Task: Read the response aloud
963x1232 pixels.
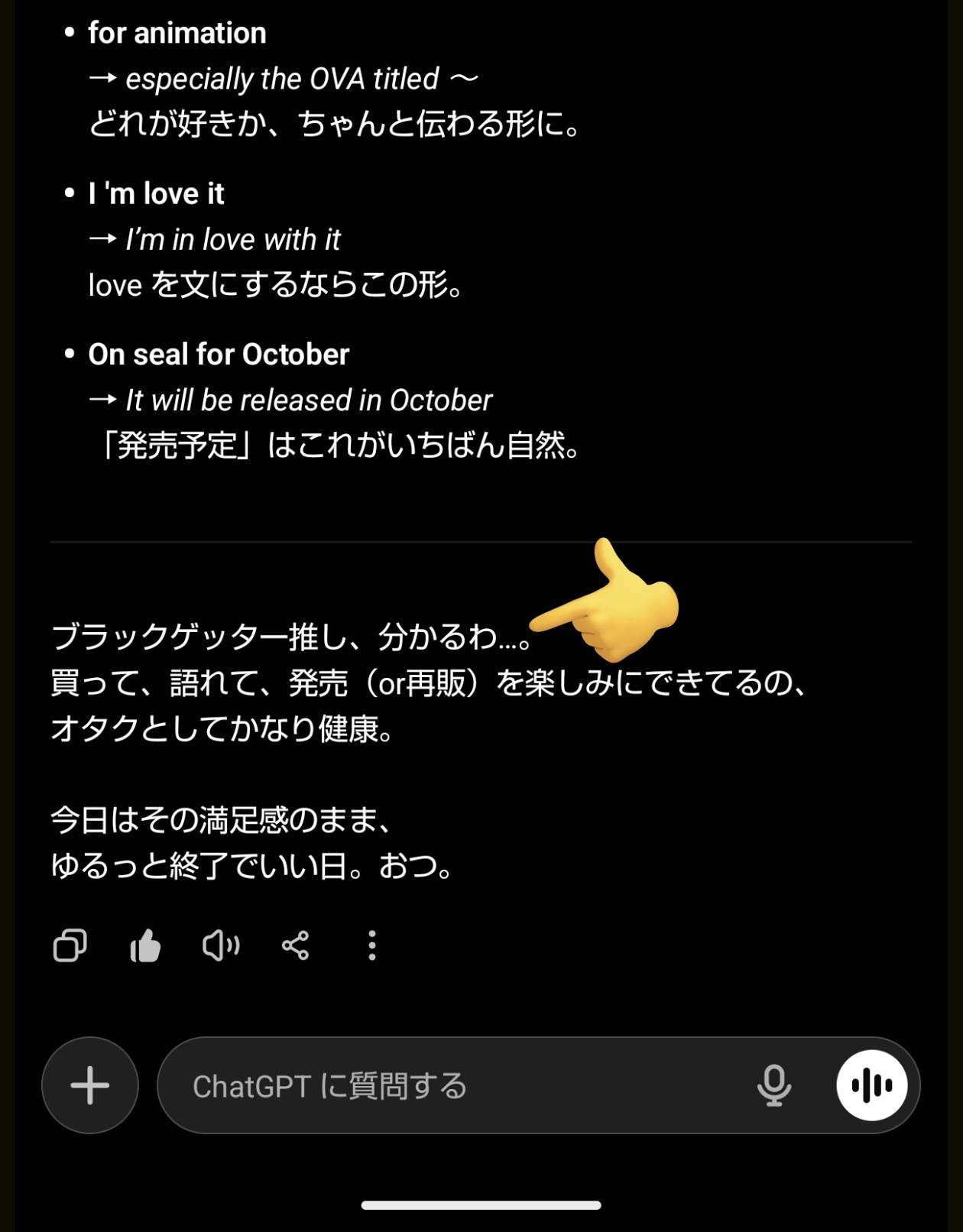Action: 221,945
